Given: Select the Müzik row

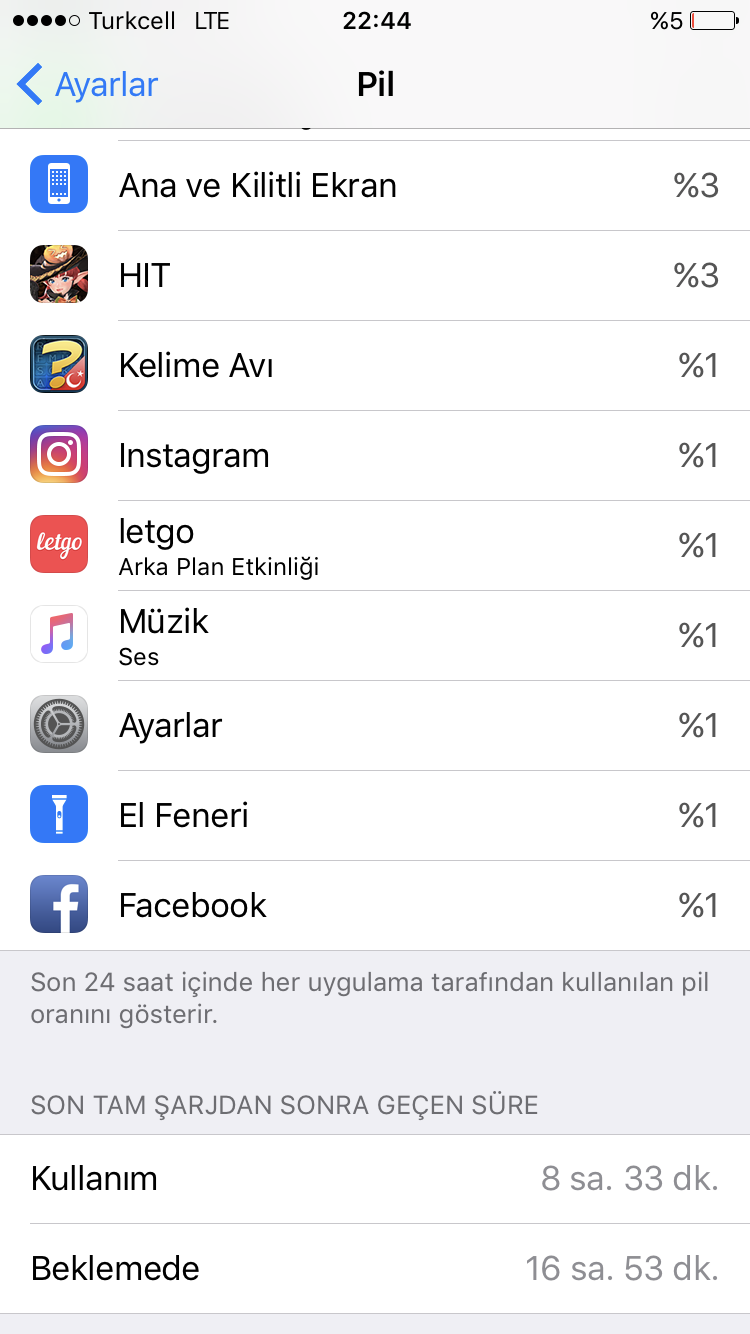Looking at the screenshot, I should point(375,636).
